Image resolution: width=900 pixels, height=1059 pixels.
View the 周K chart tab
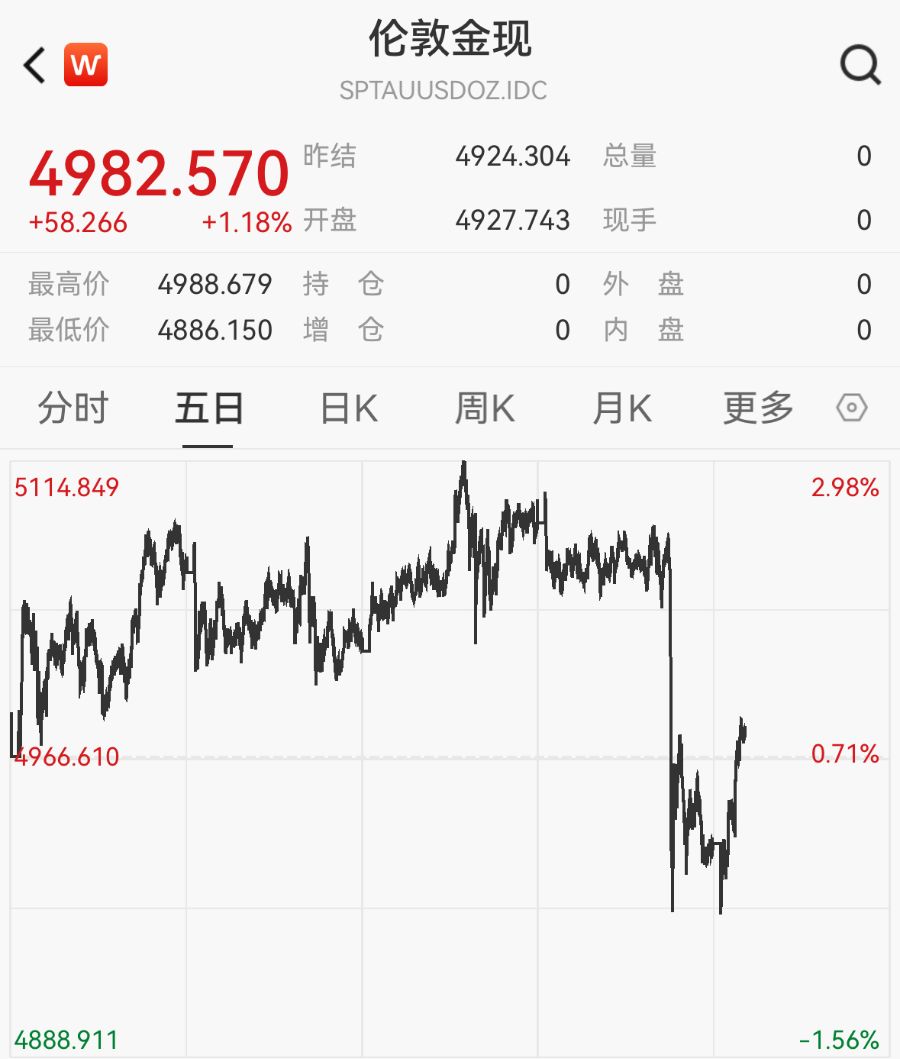click(x=484, y=408)
